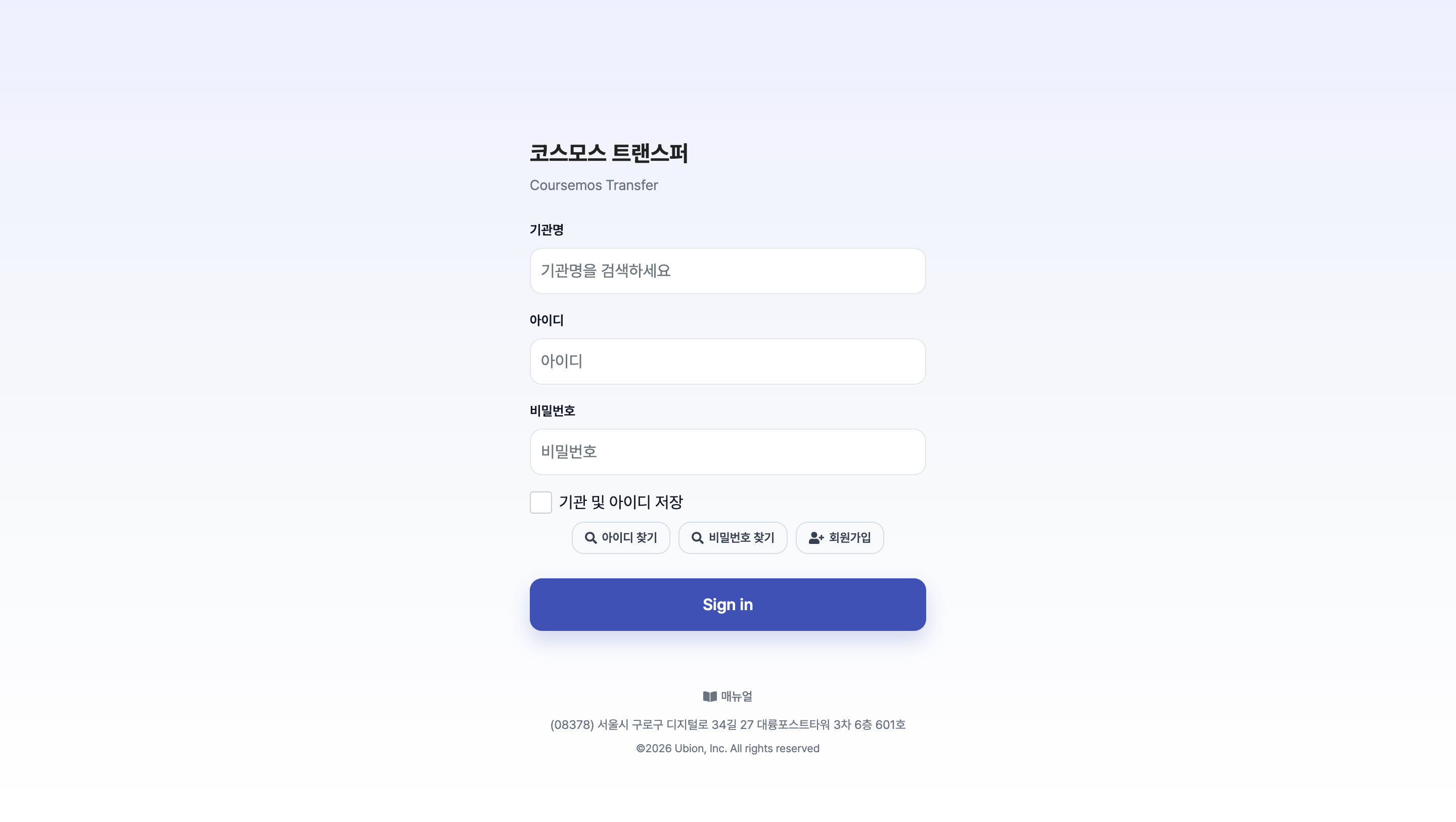The width and height of the screenshot is (1456, 822).
Task: Select the 비밀번호 password field
Action: click(727, 452)
